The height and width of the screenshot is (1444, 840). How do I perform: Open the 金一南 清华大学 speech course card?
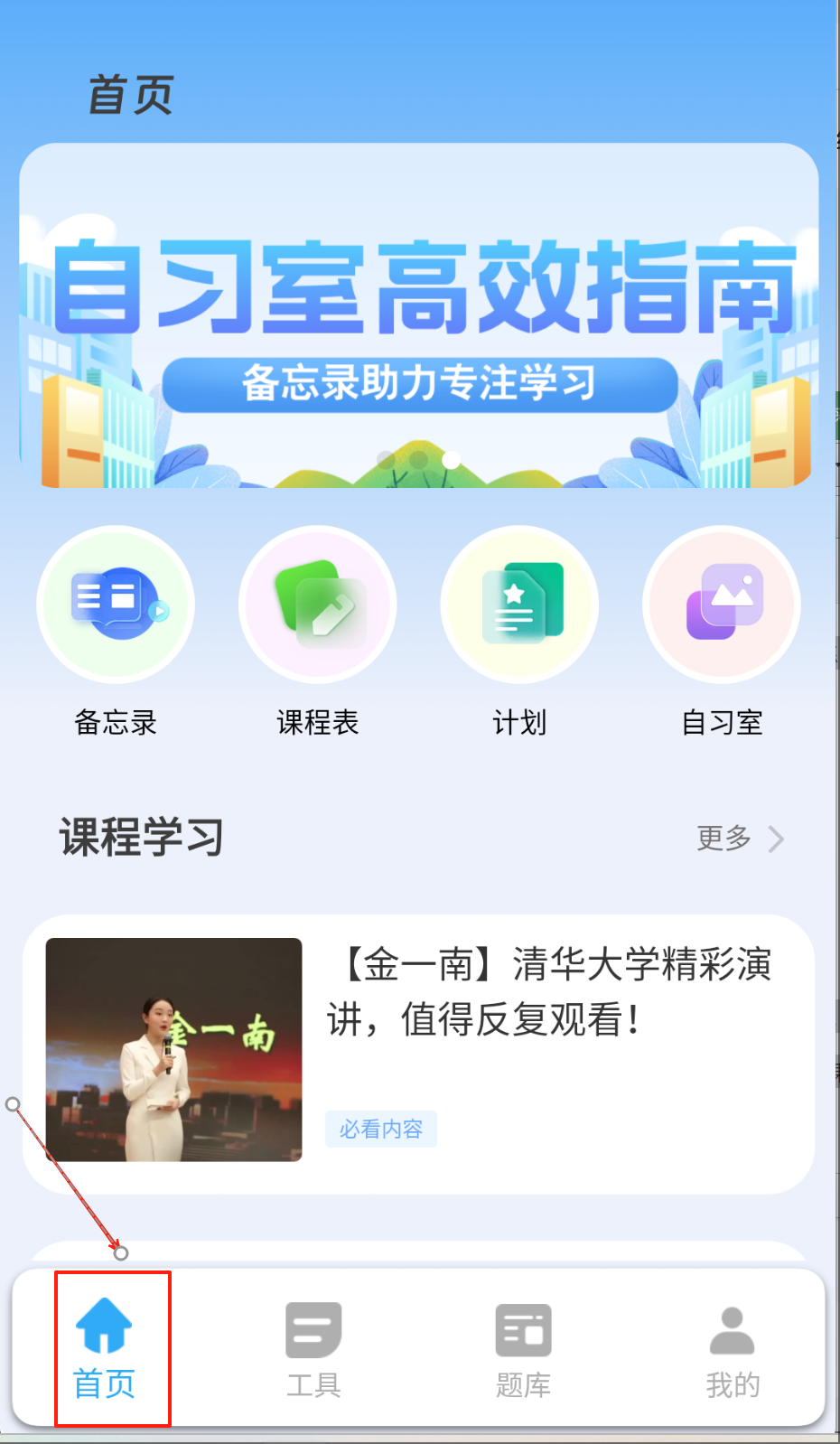[419, 1054]
